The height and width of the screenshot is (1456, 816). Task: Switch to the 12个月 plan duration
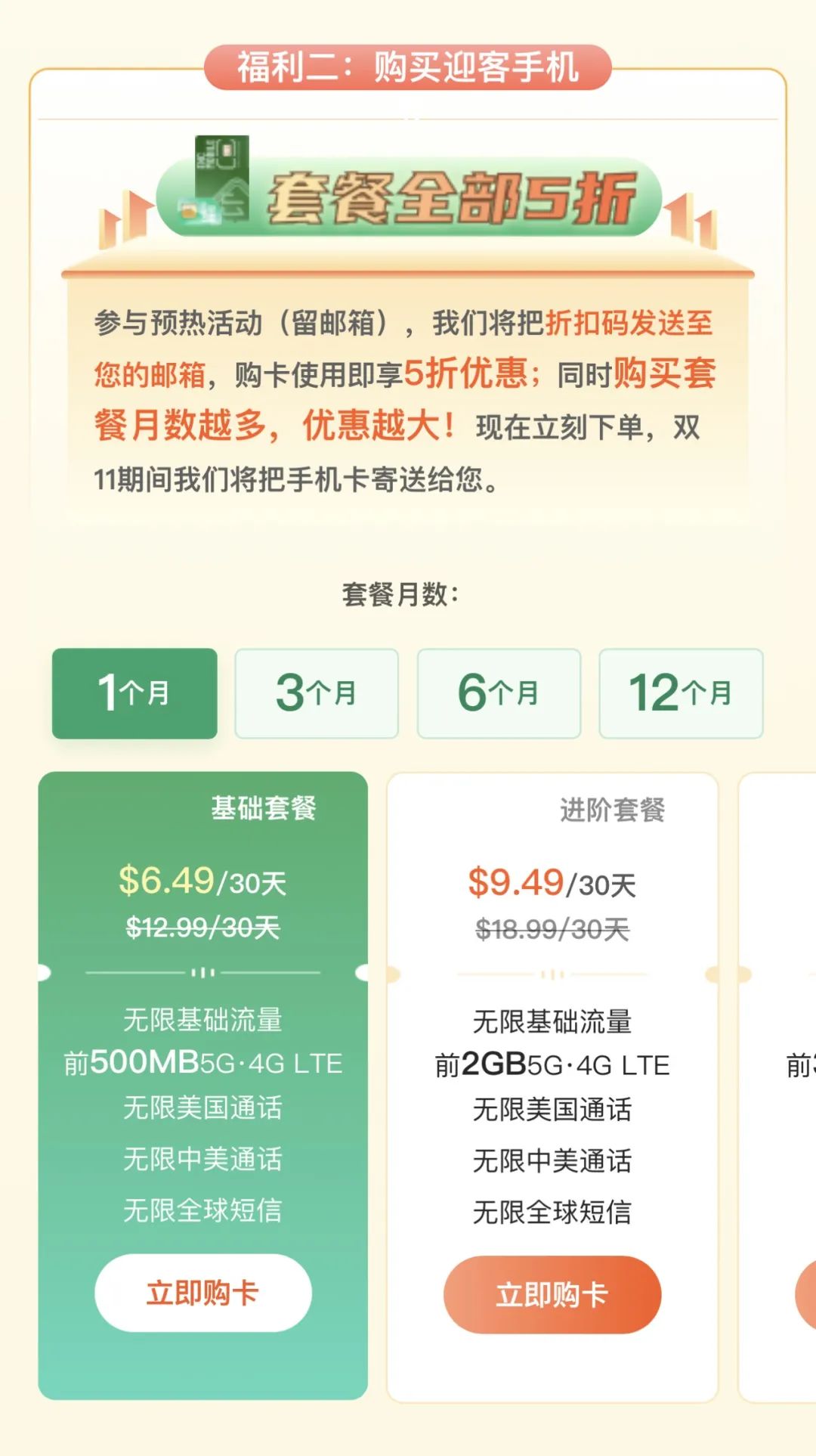pyautogui.click(x=681, y=693)
